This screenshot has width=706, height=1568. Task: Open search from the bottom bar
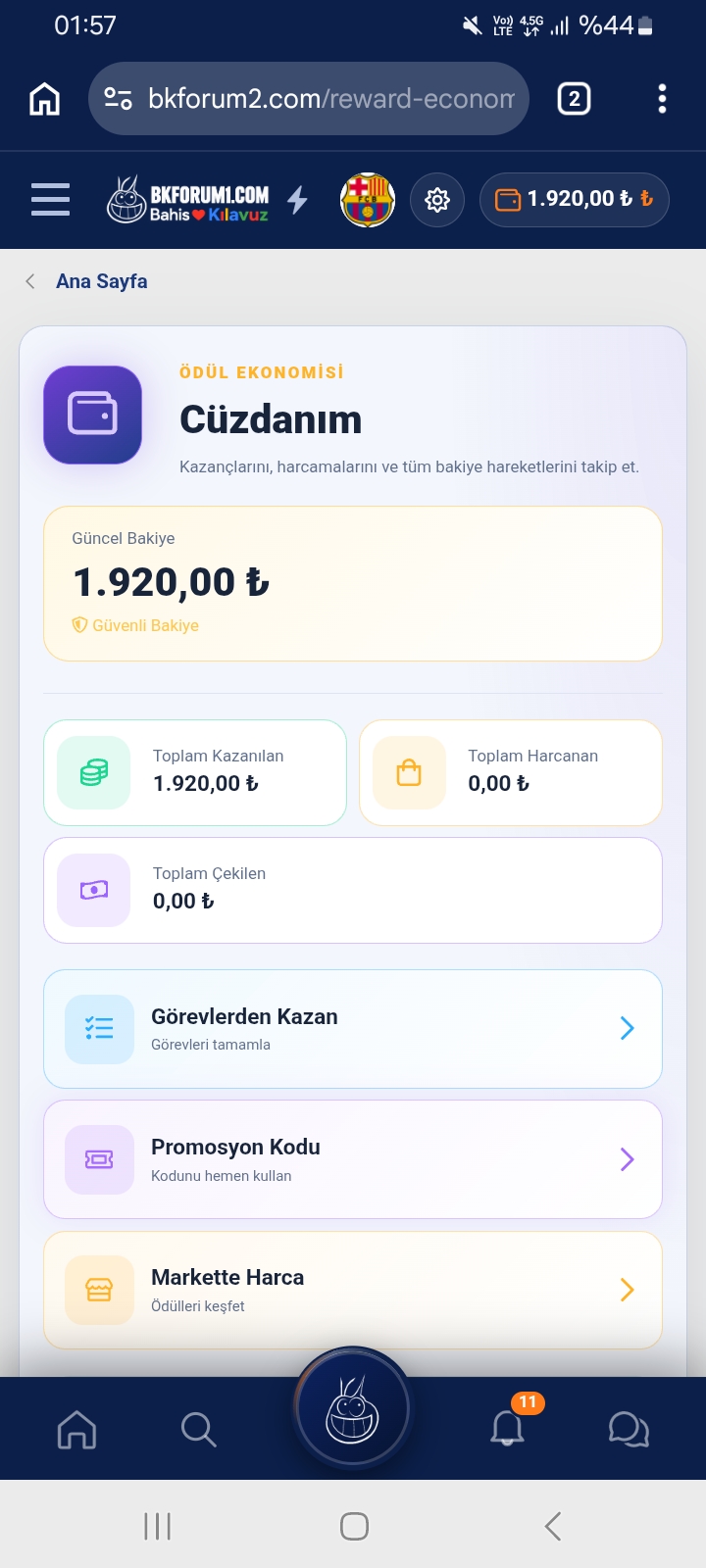[x=199, y=1430]
